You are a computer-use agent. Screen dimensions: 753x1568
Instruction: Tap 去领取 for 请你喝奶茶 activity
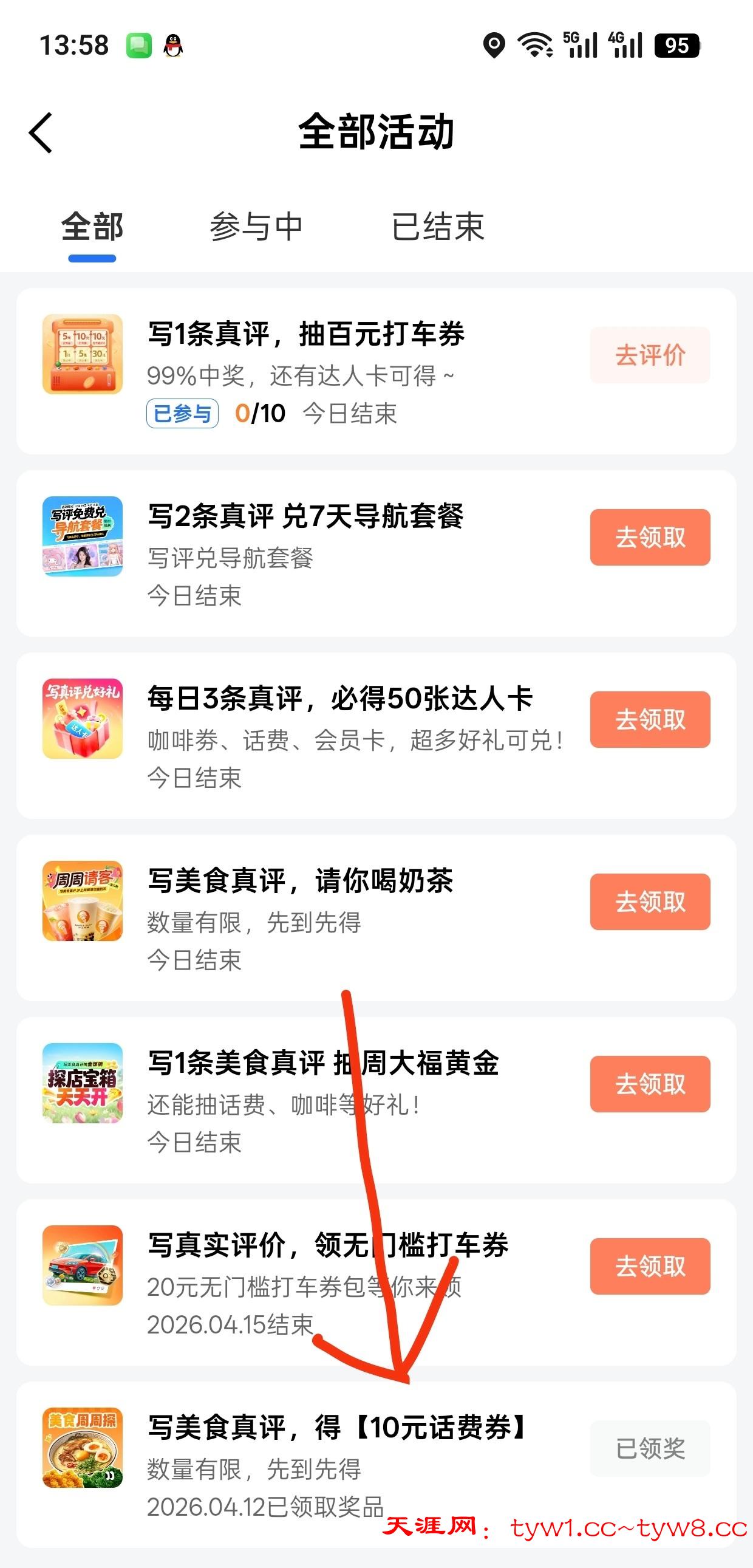(650, 902)
